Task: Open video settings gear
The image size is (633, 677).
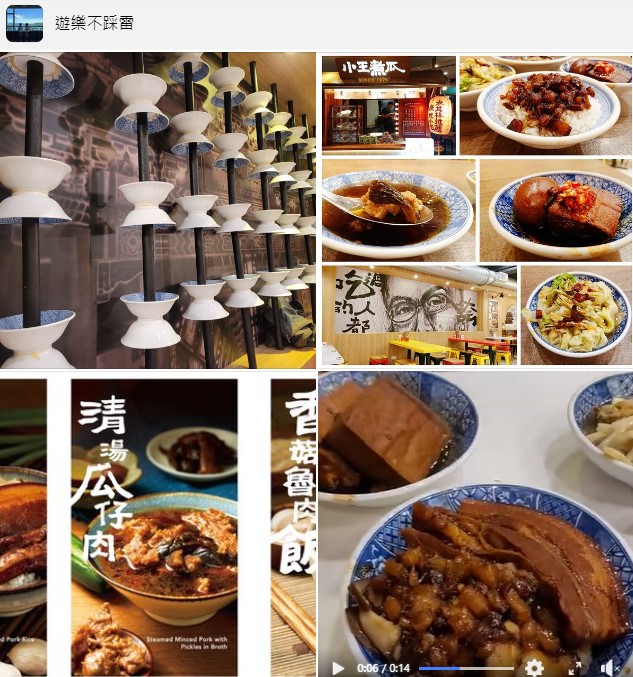Action: point(535,667)
